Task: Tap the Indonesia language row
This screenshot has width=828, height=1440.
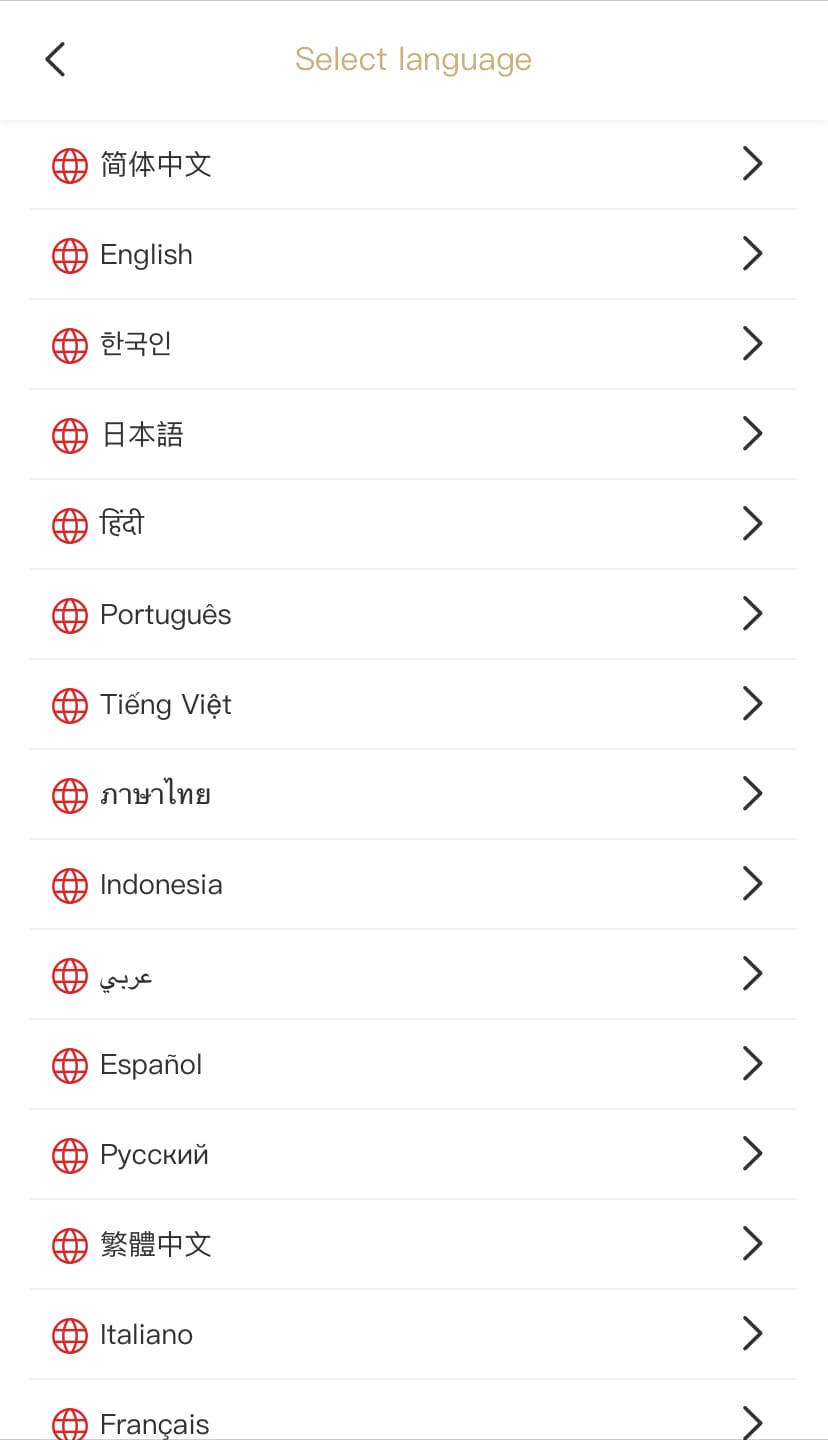Action: coord(161,884)
